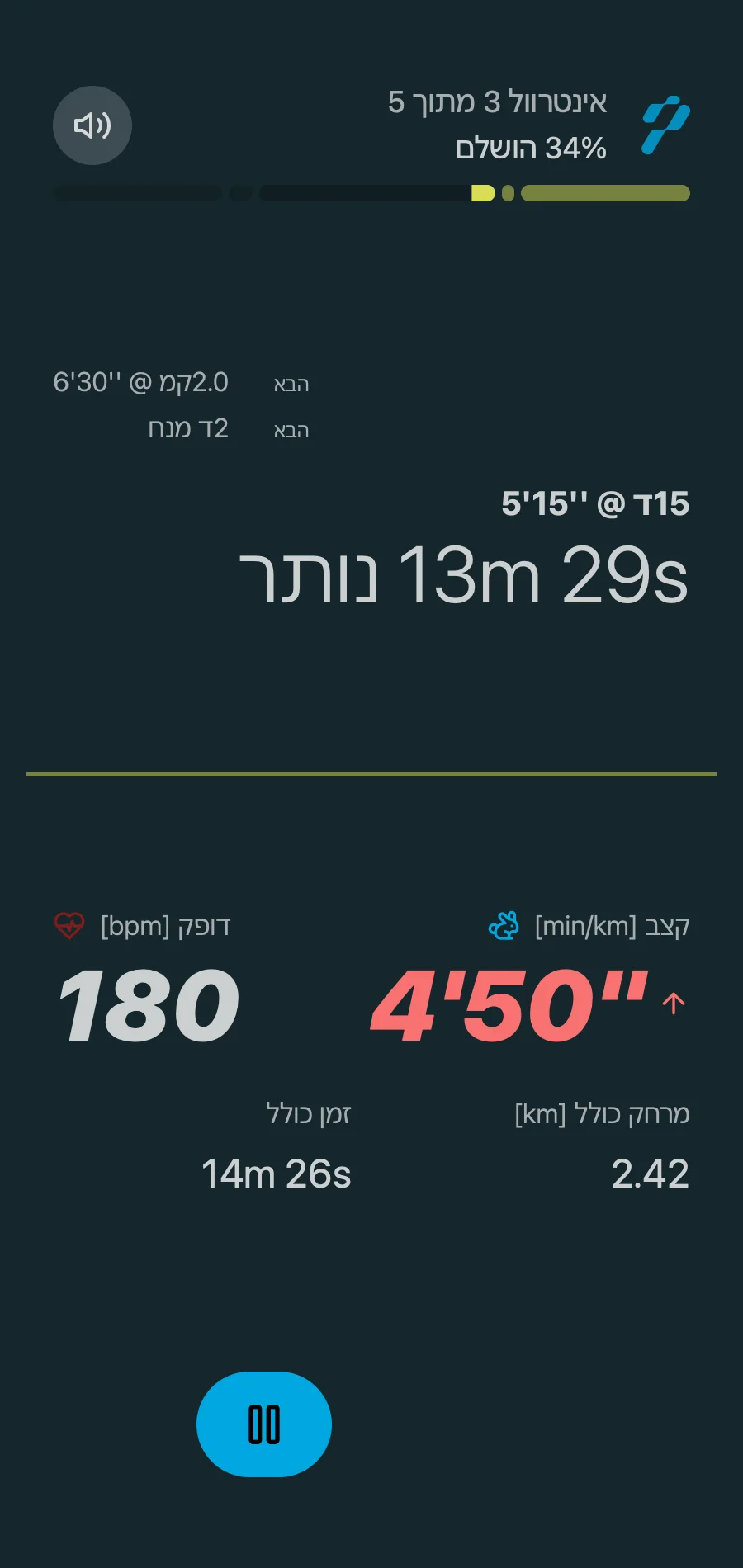Image resolution: width=743 pixels, height=1568 pixels.
Task: Expand the next interval row 2.0קמ @ 6'30''
Action: pos(182,382)
